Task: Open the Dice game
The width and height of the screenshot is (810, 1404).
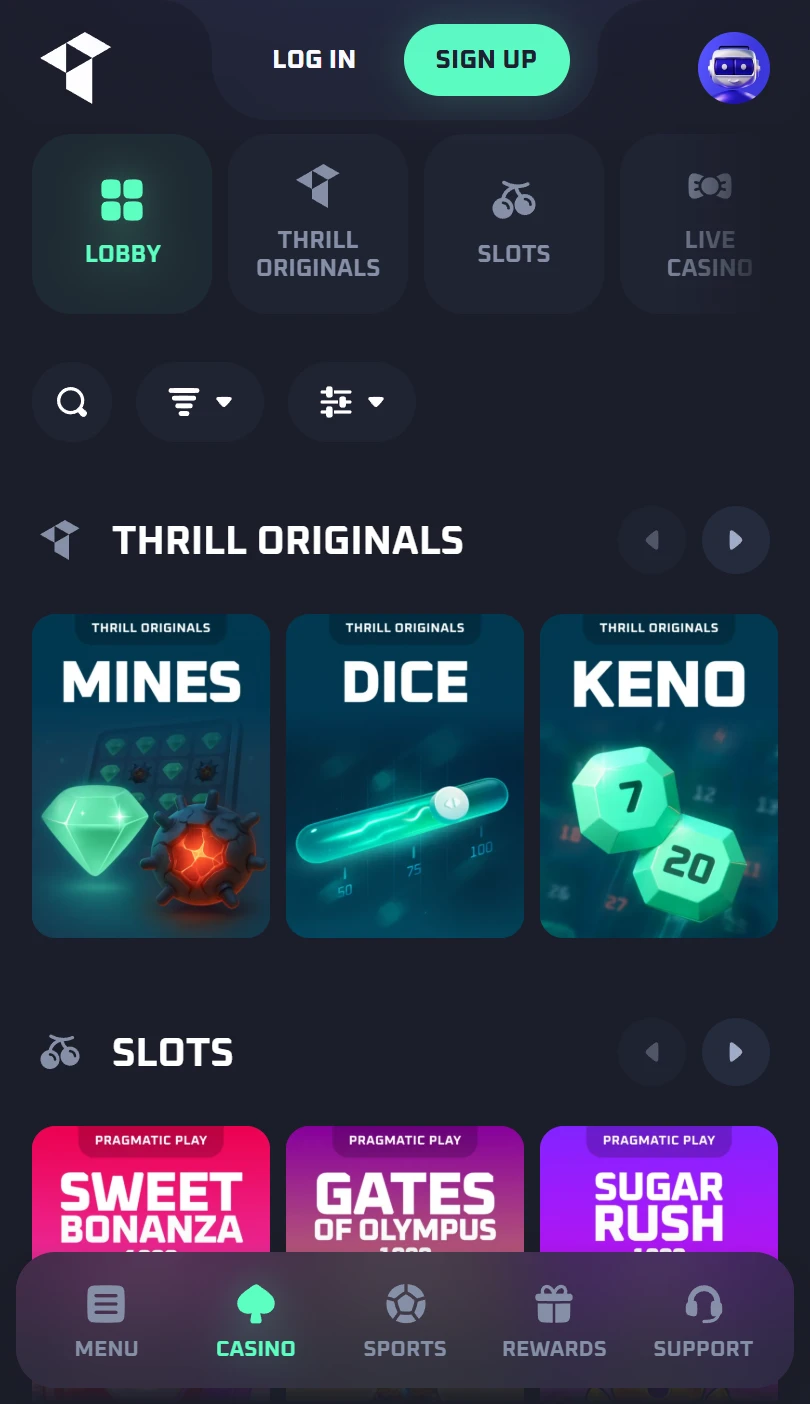Action: click(x=405, y=776)
